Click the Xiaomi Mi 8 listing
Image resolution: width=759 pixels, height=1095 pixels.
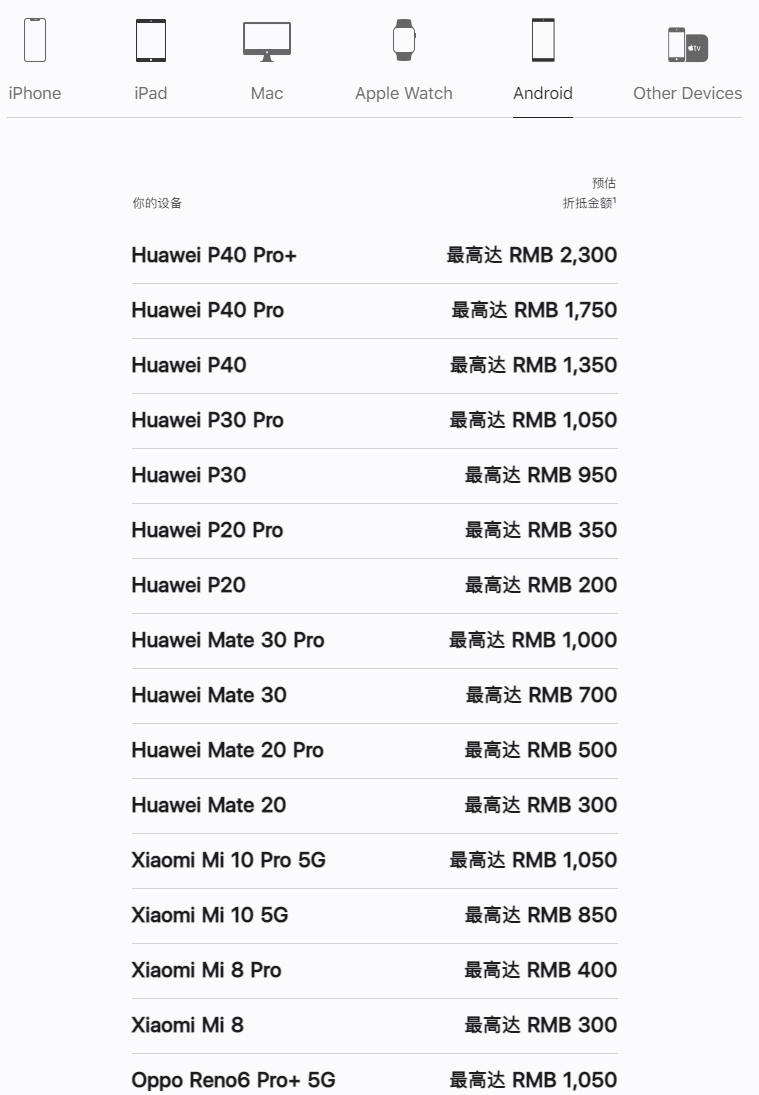tap(187, 1025)
